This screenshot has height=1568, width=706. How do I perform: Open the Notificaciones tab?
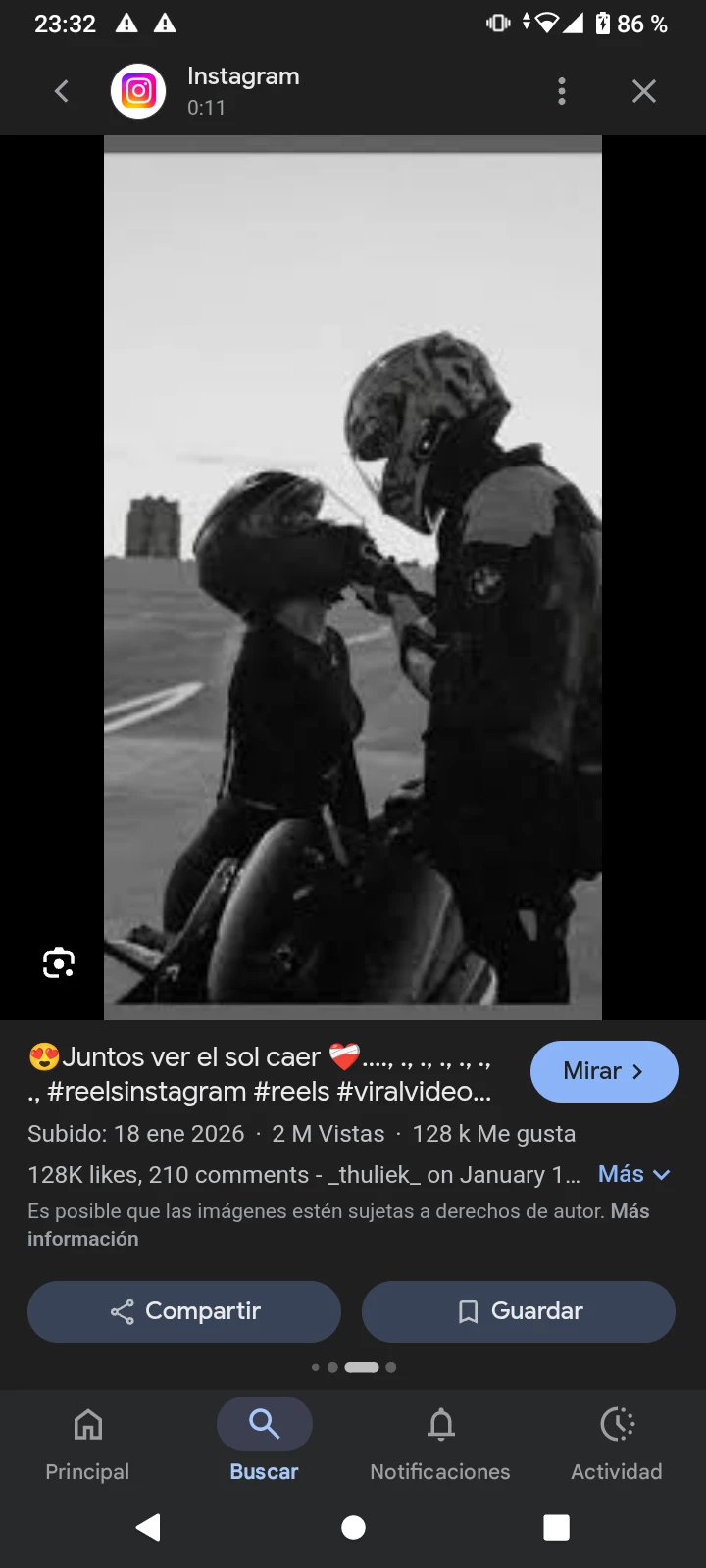(440, 1441)
